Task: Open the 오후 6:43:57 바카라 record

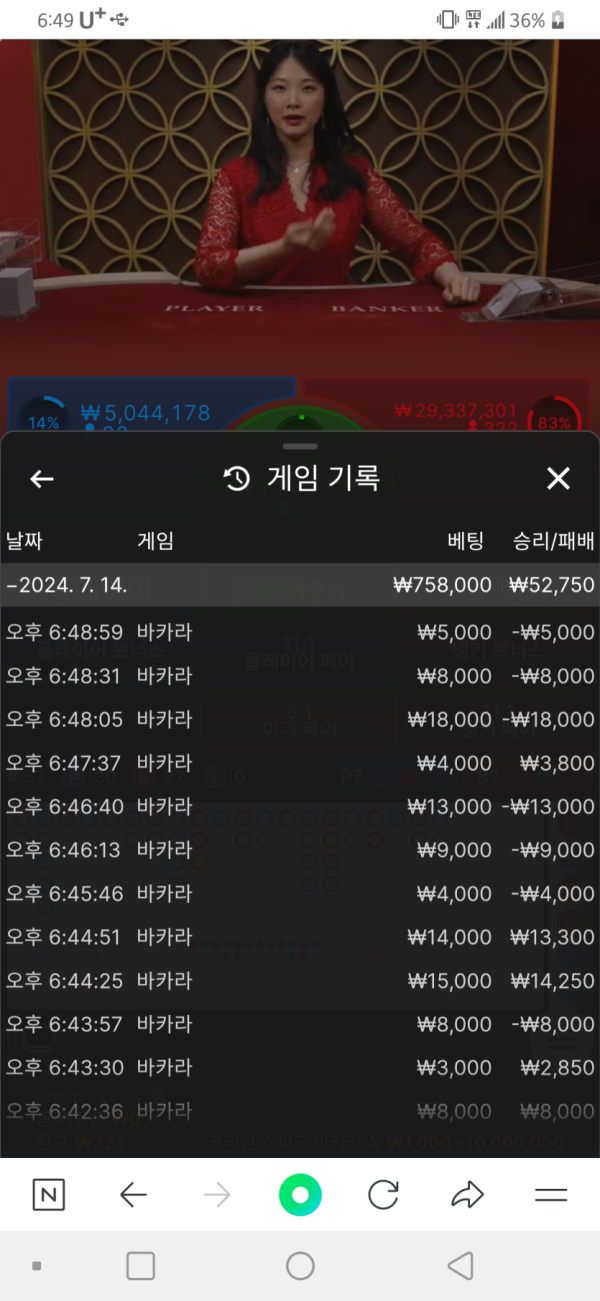Action: 300,1024
